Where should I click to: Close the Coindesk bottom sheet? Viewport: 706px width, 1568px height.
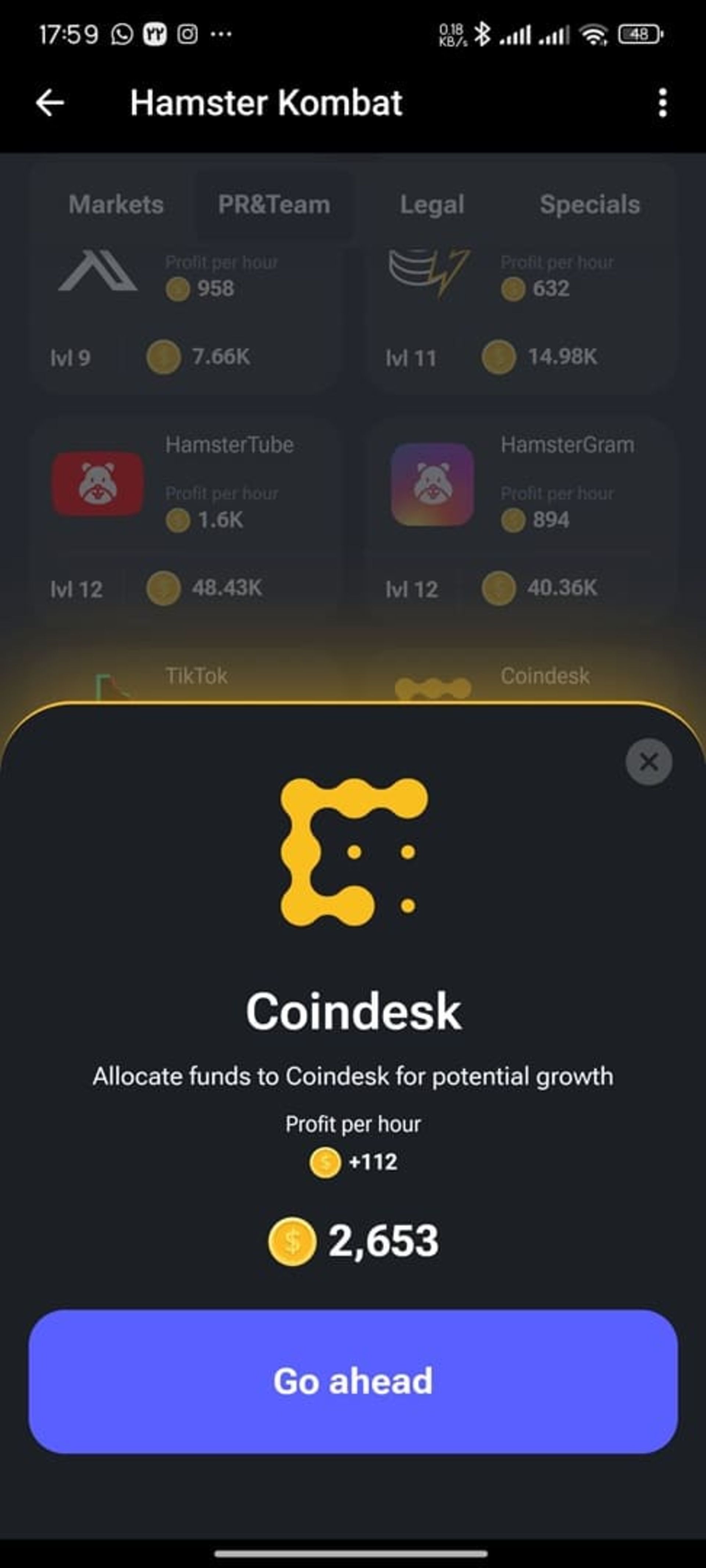click(x=649, y=761)
